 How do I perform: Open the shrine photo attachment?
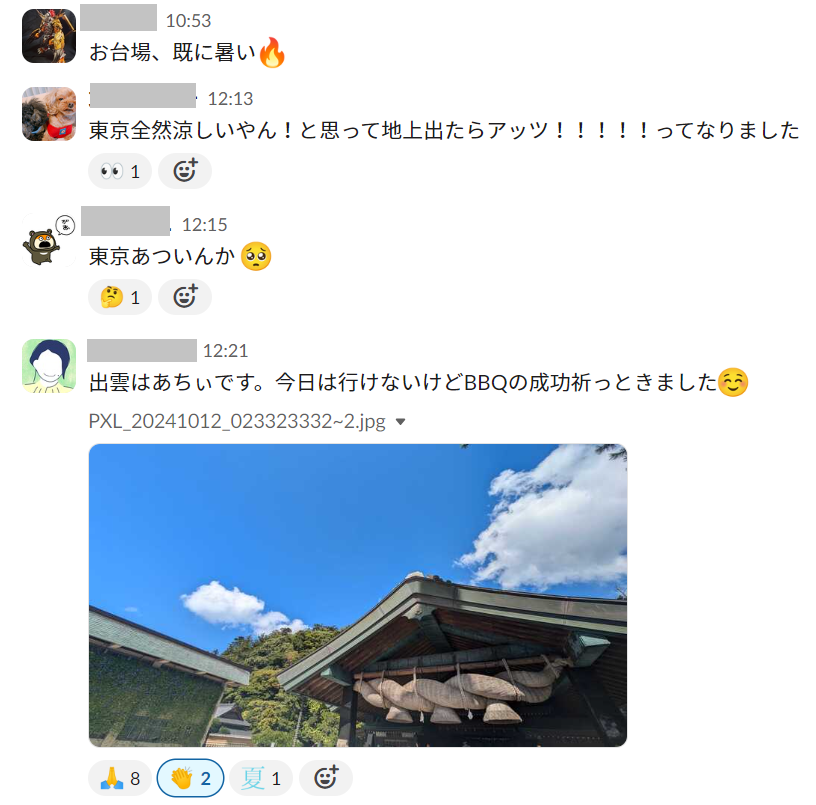coord(358,595)
